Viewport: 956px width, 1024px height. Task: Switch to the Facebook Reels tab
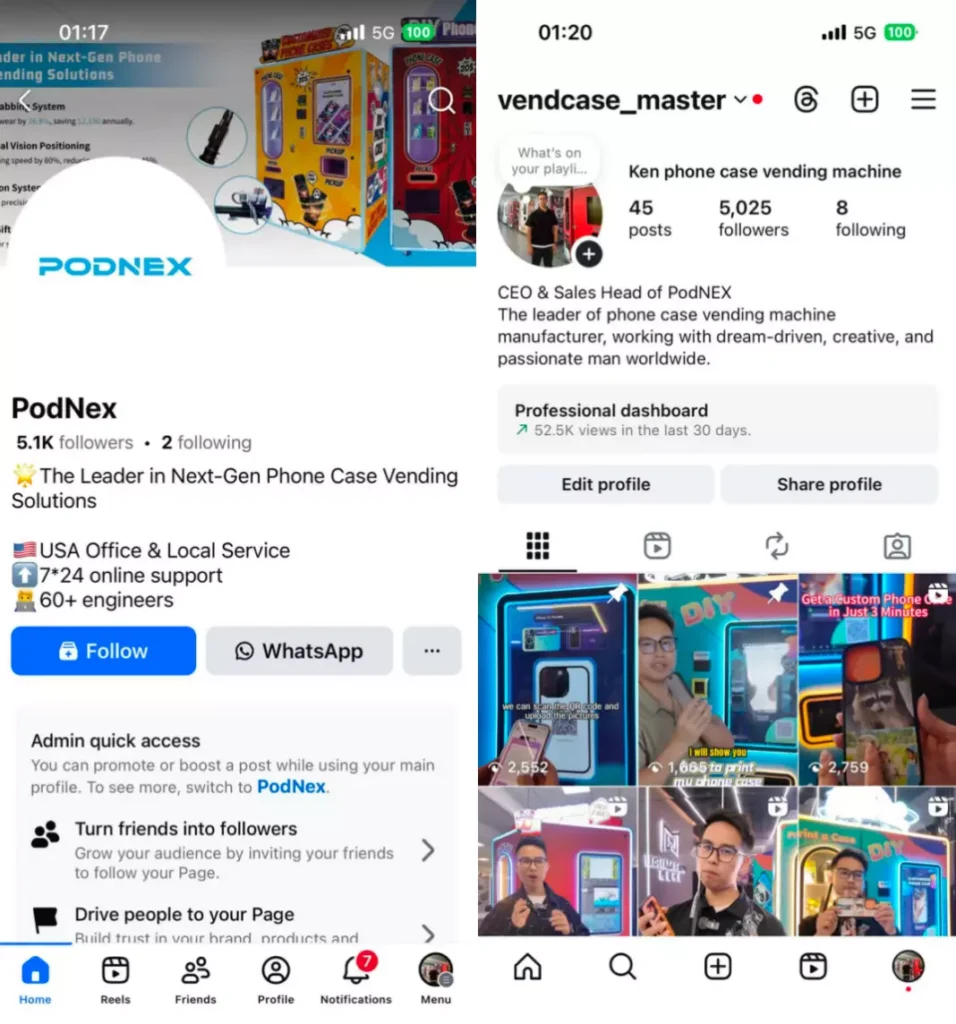(x=115, y=978)
